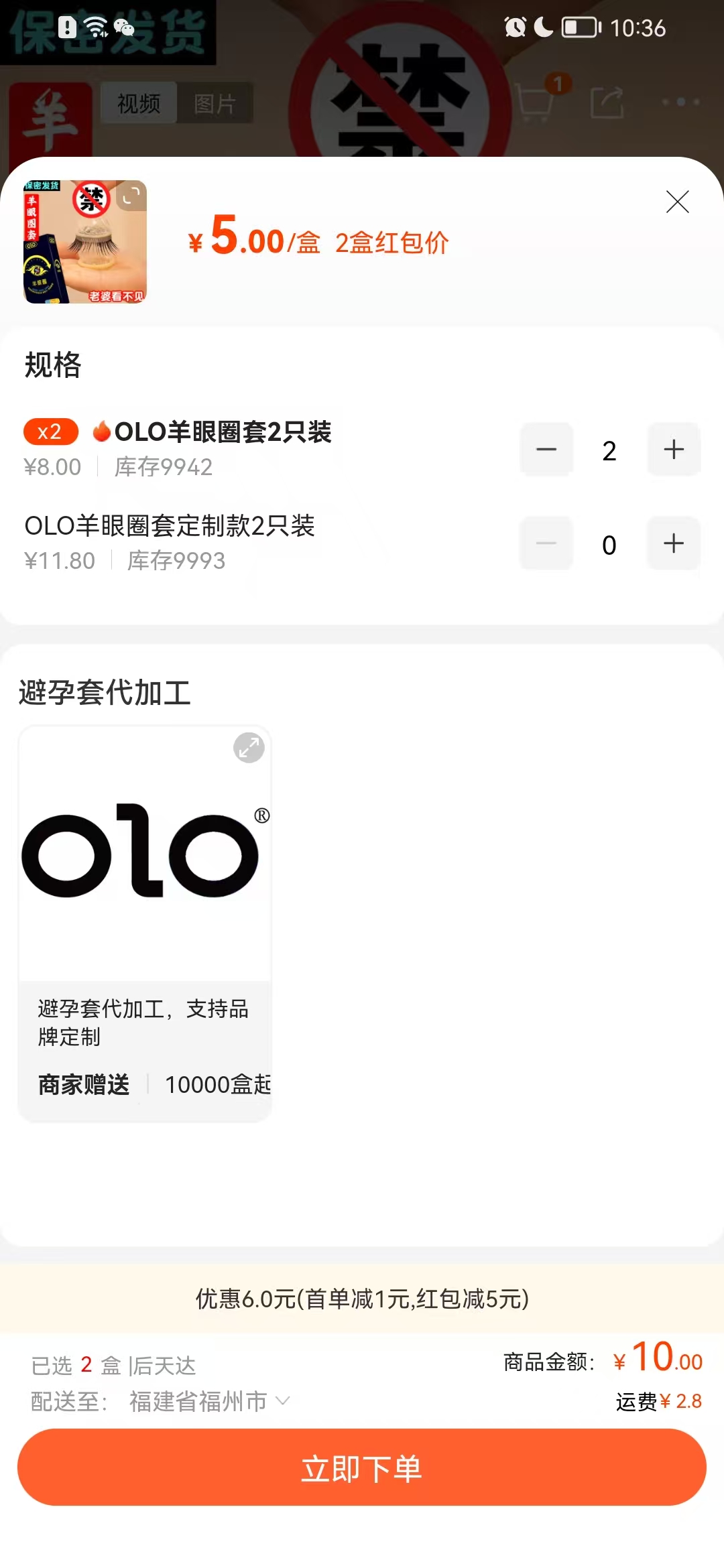Expand the OLO brand customization image
The height and width of the screenshot is (1568, 724).
(249, 747)
